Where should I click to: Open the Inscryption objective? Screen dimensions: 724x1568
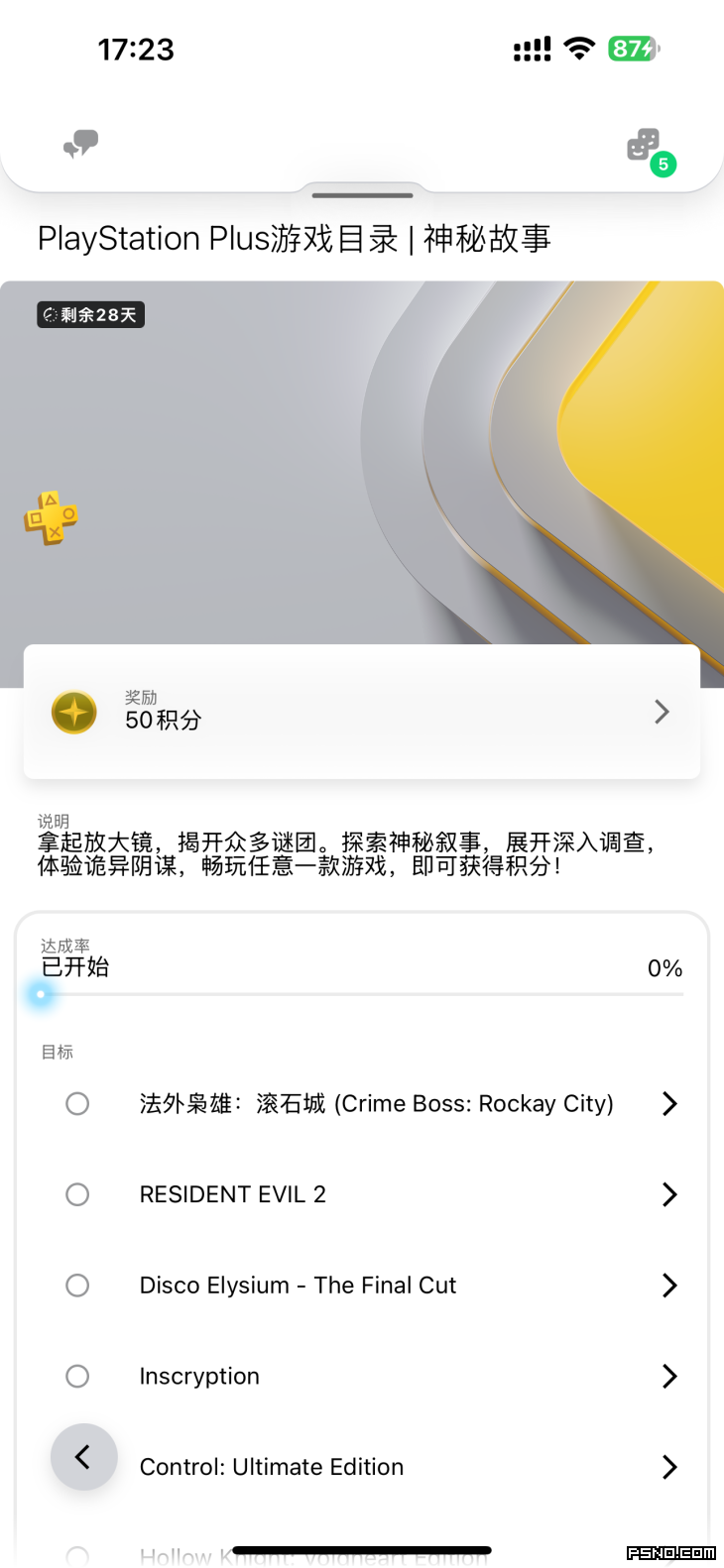(x=376, y=1376)
